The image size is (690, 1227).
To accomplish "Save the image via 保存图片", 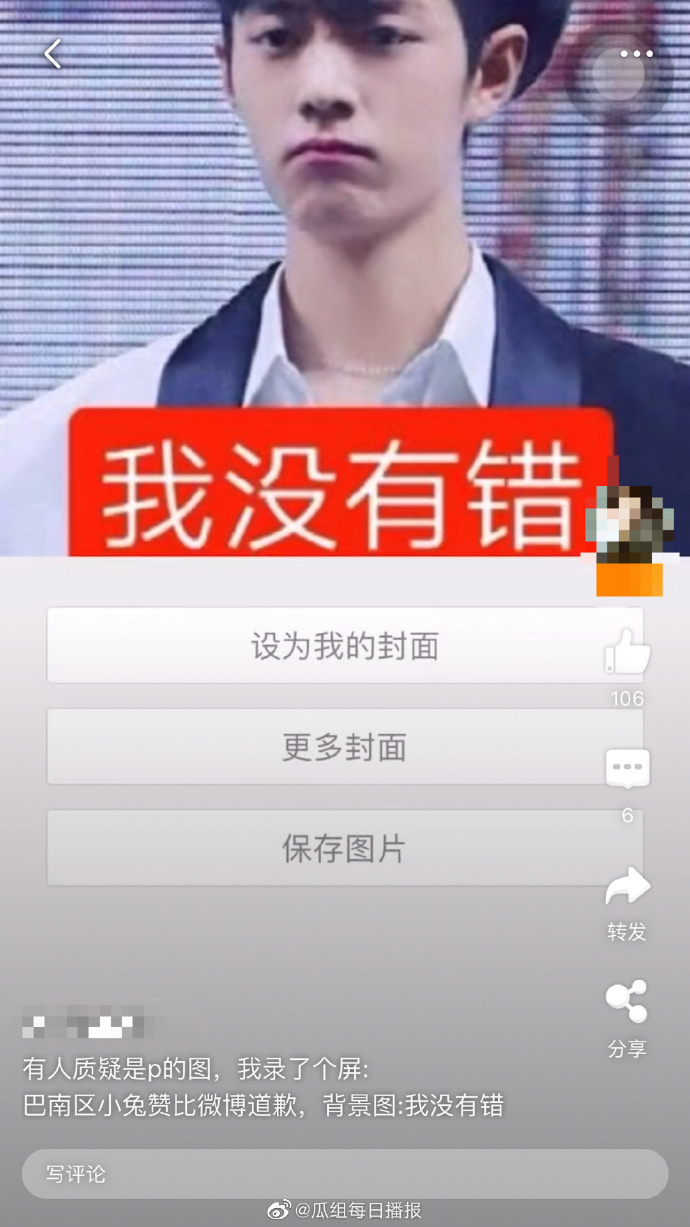I will (x=344, y=849).
